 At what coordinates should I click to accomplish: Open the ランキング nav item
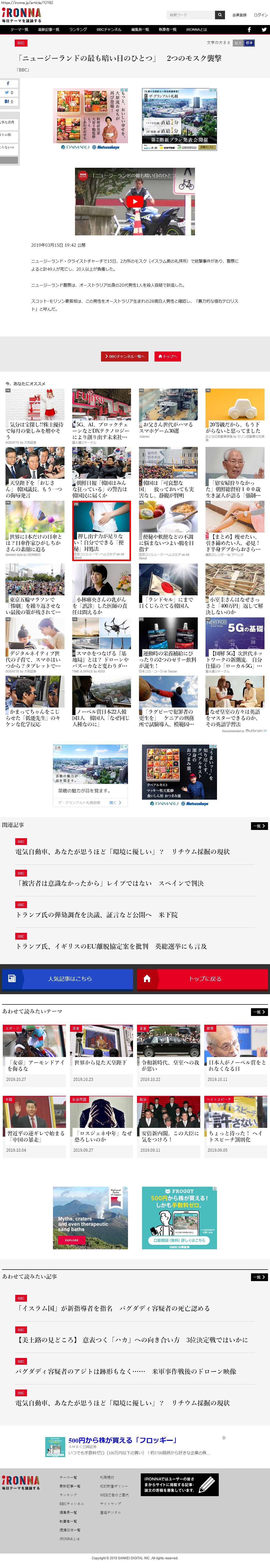tap(78, 29)
